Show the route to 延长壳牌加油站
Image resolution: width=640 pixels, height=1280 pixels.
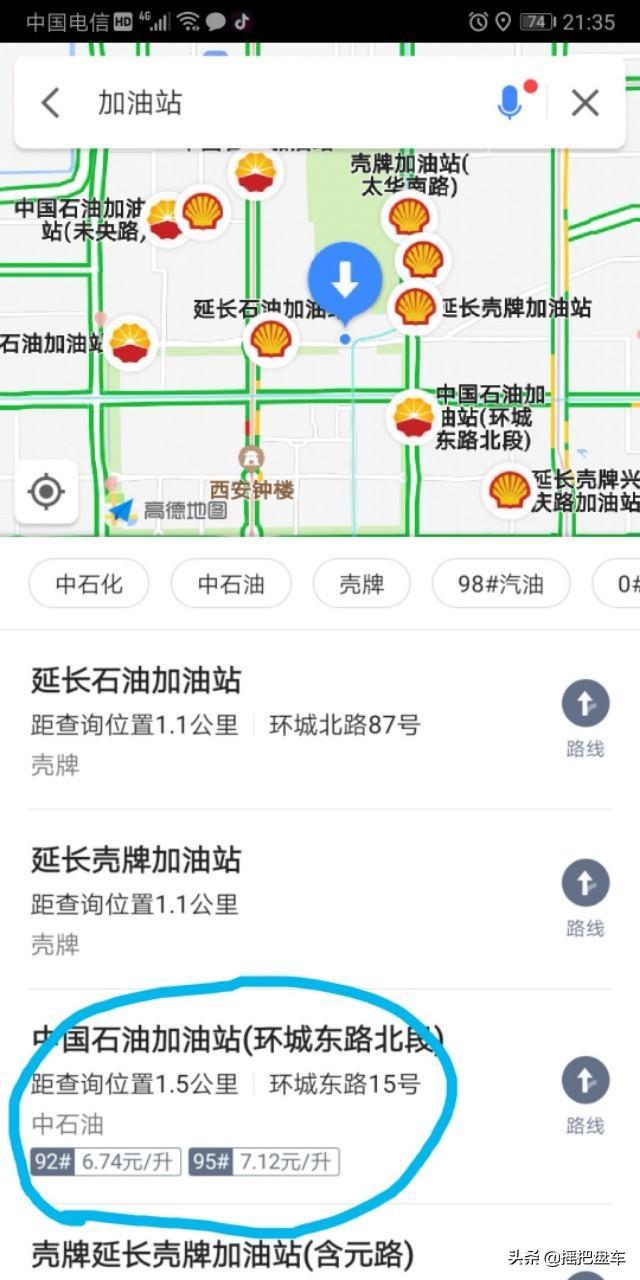(585, 896)
